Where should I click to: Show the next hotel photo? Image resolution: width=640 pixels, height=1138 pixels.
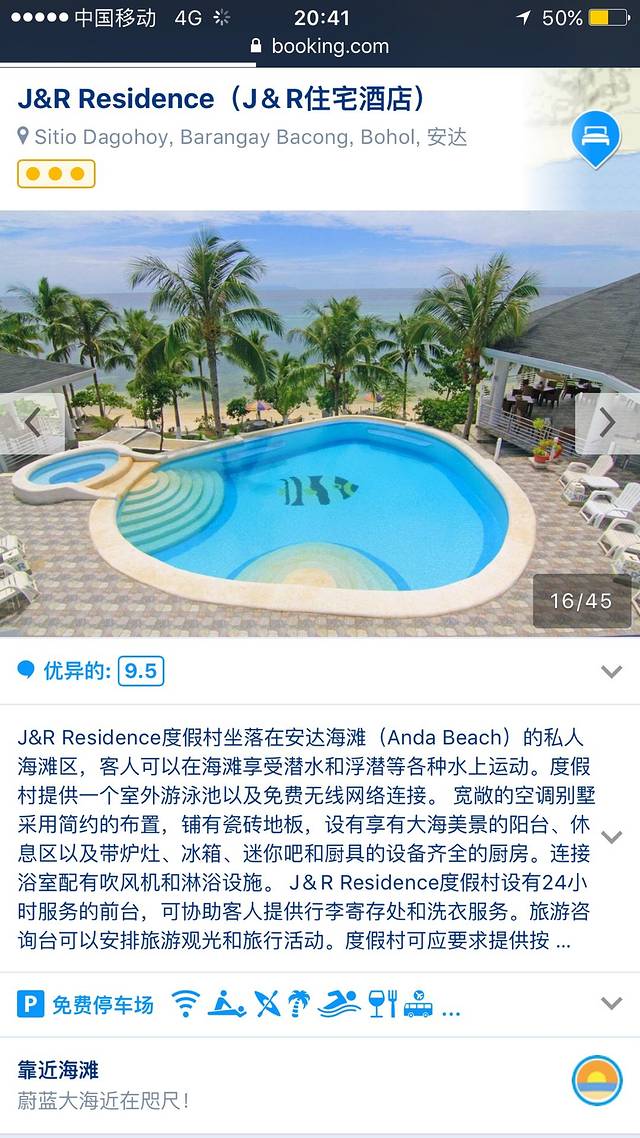pyautogui.click(x=607, y=423)
